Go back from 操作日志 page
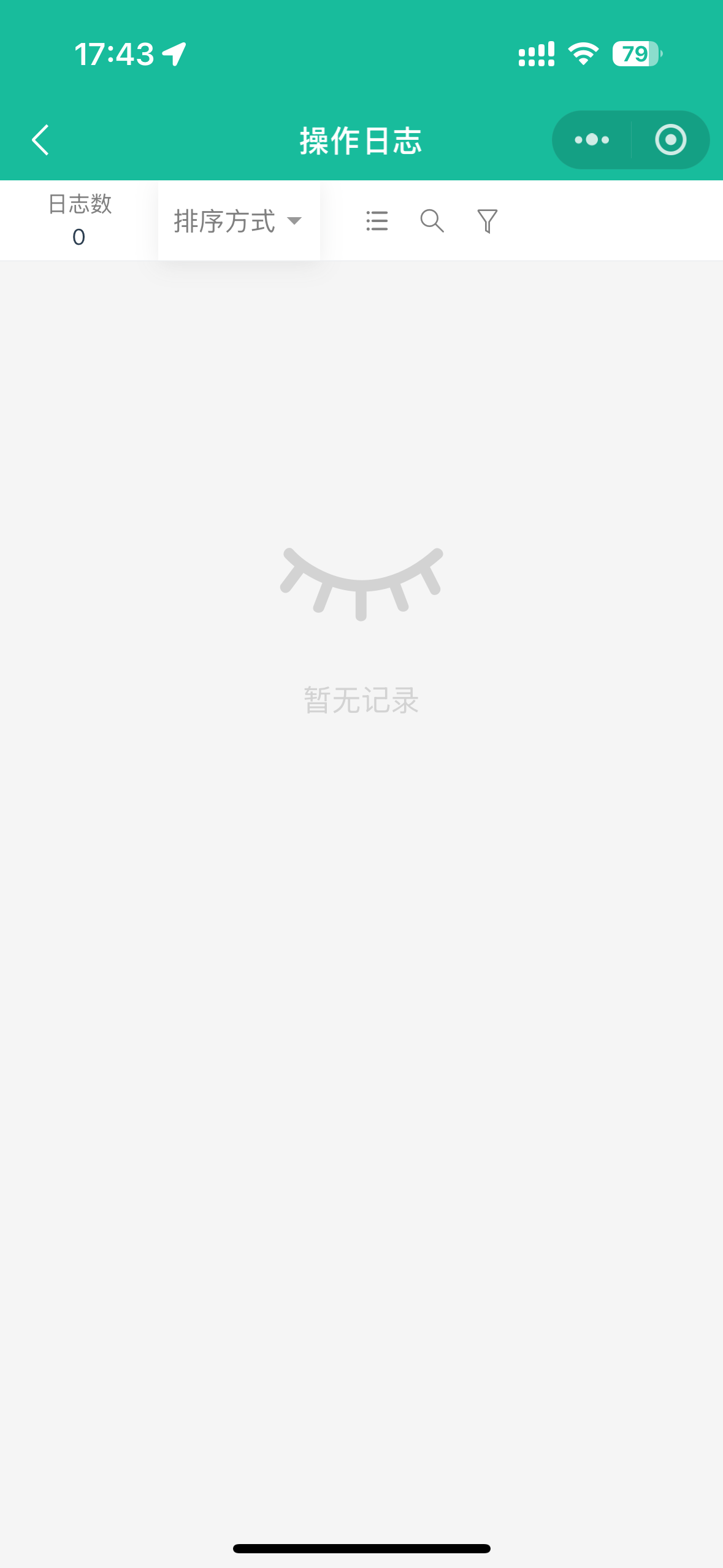Viewport: 723px width, 1568px height. point(40,140)
